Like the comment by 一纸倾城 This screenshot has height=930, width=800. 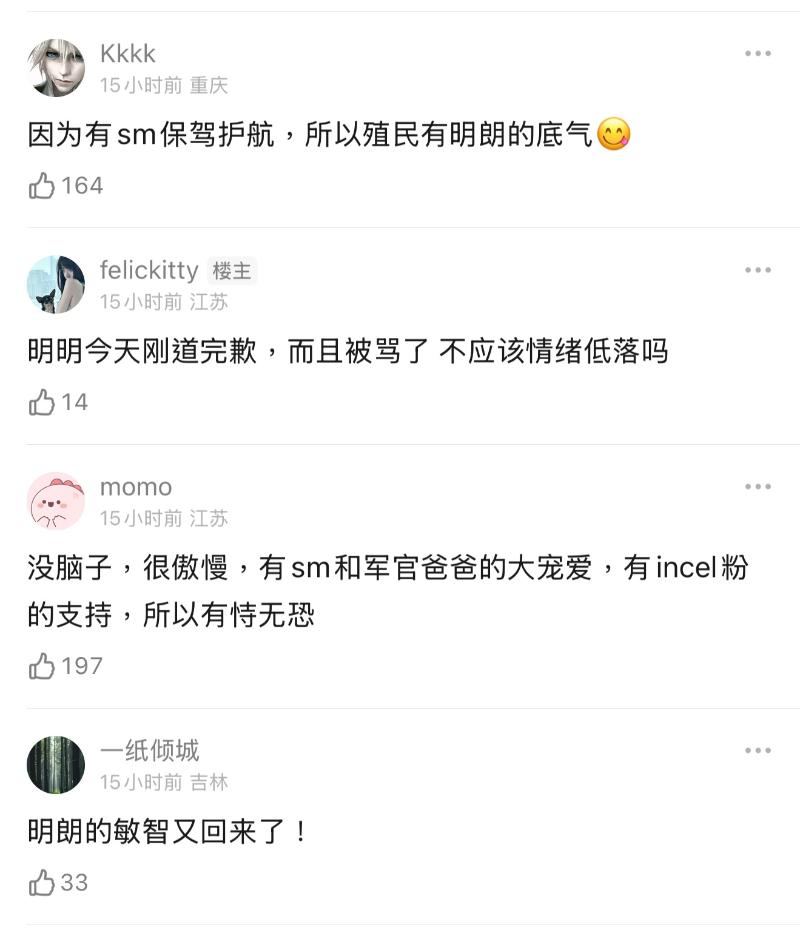(x=42, y=883)
